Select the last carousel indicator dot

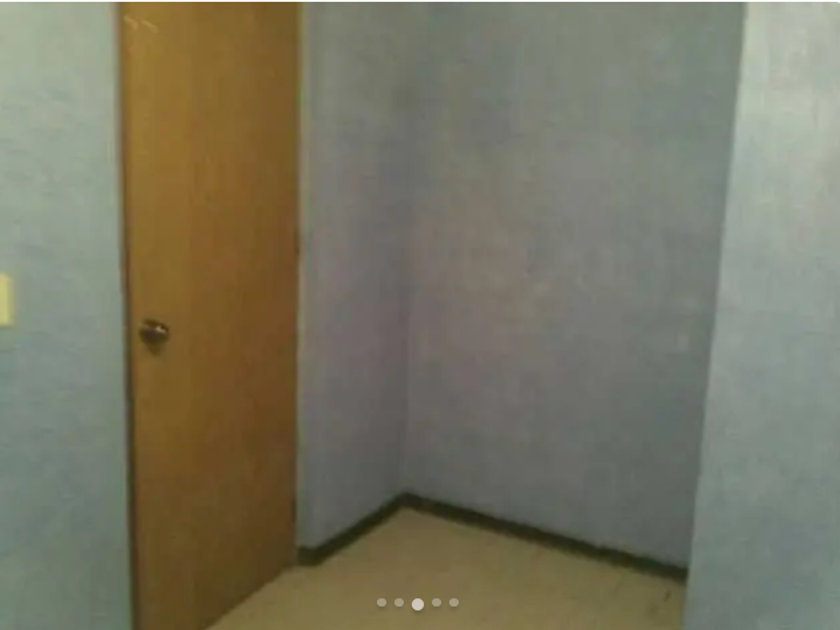coord(454,603)
